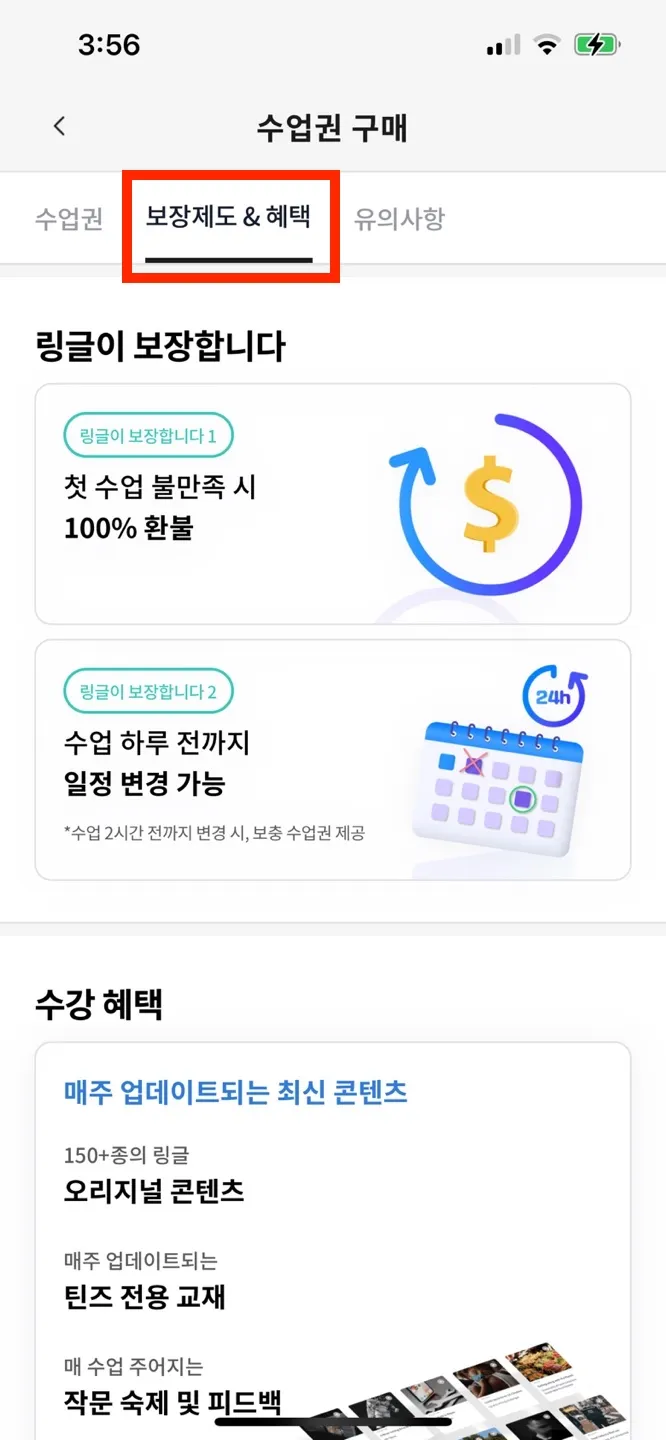
Task: Select the 보장제도 & 혜택 tab
Action: point(229,217)
